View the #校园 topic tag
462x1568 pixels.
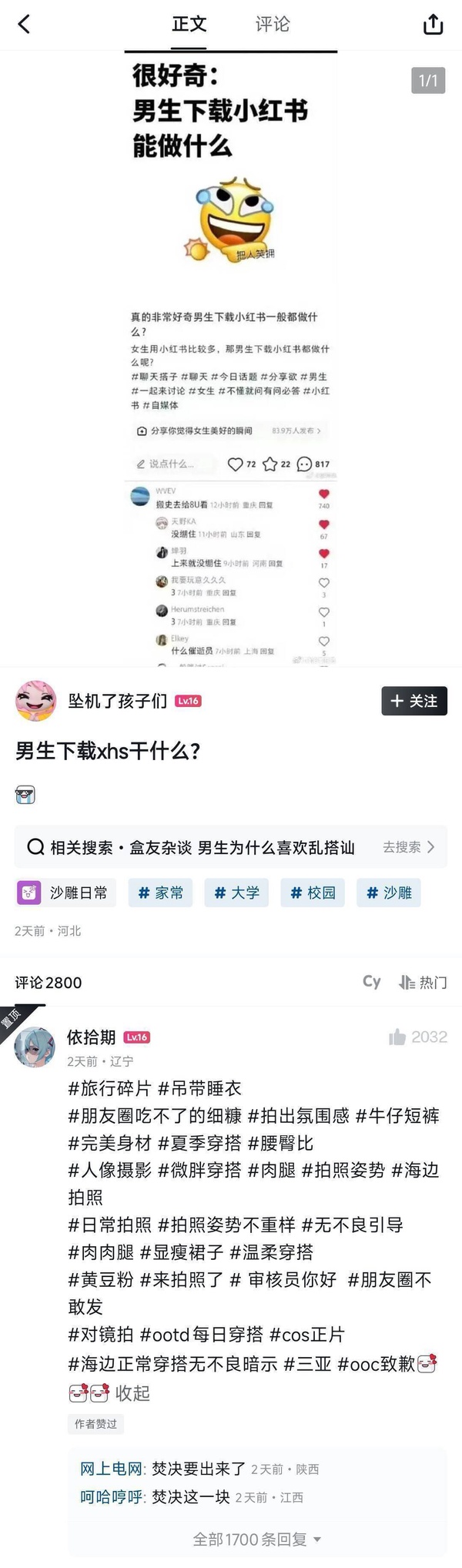pos(313,893)
